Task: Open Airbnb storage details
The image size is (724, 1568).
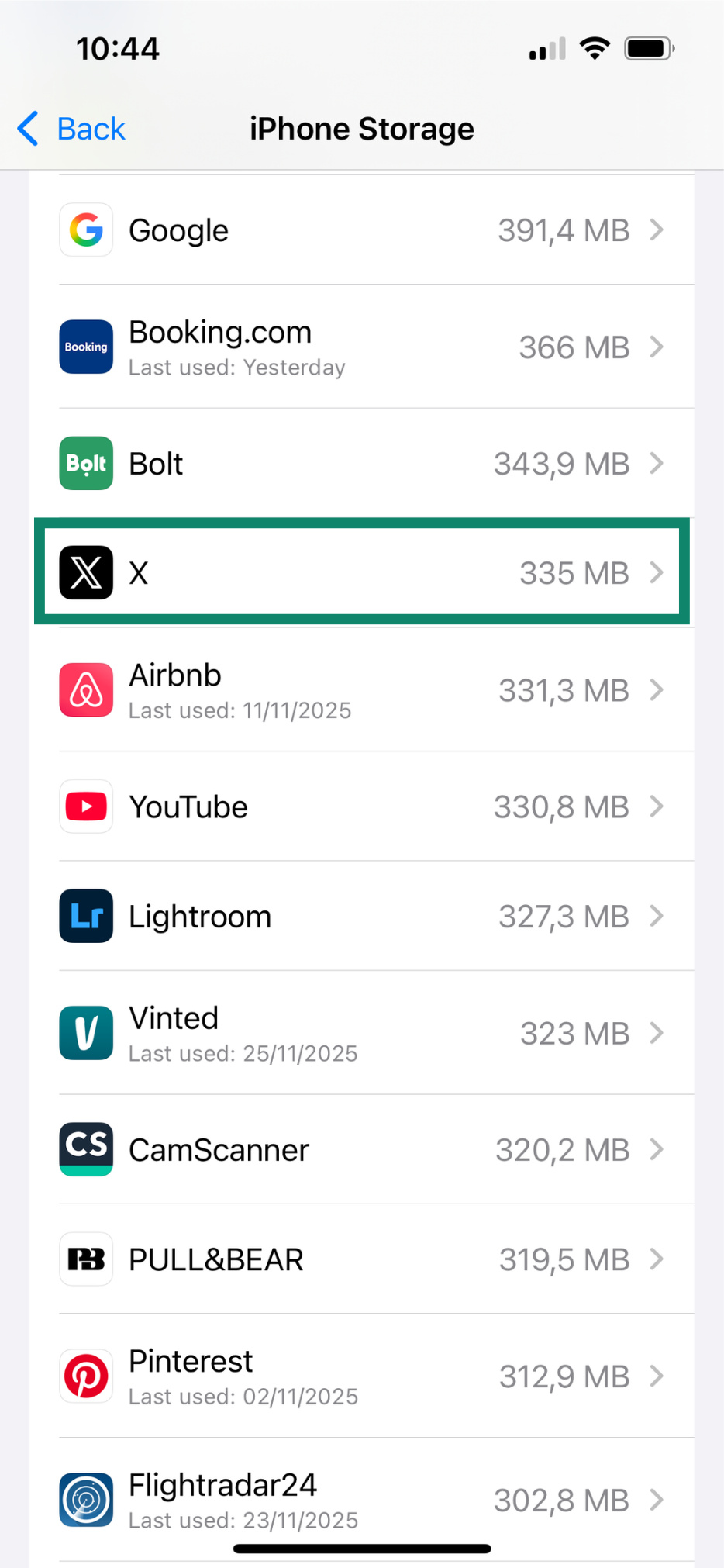Action: pyautogui.click(x=362, y=689)
